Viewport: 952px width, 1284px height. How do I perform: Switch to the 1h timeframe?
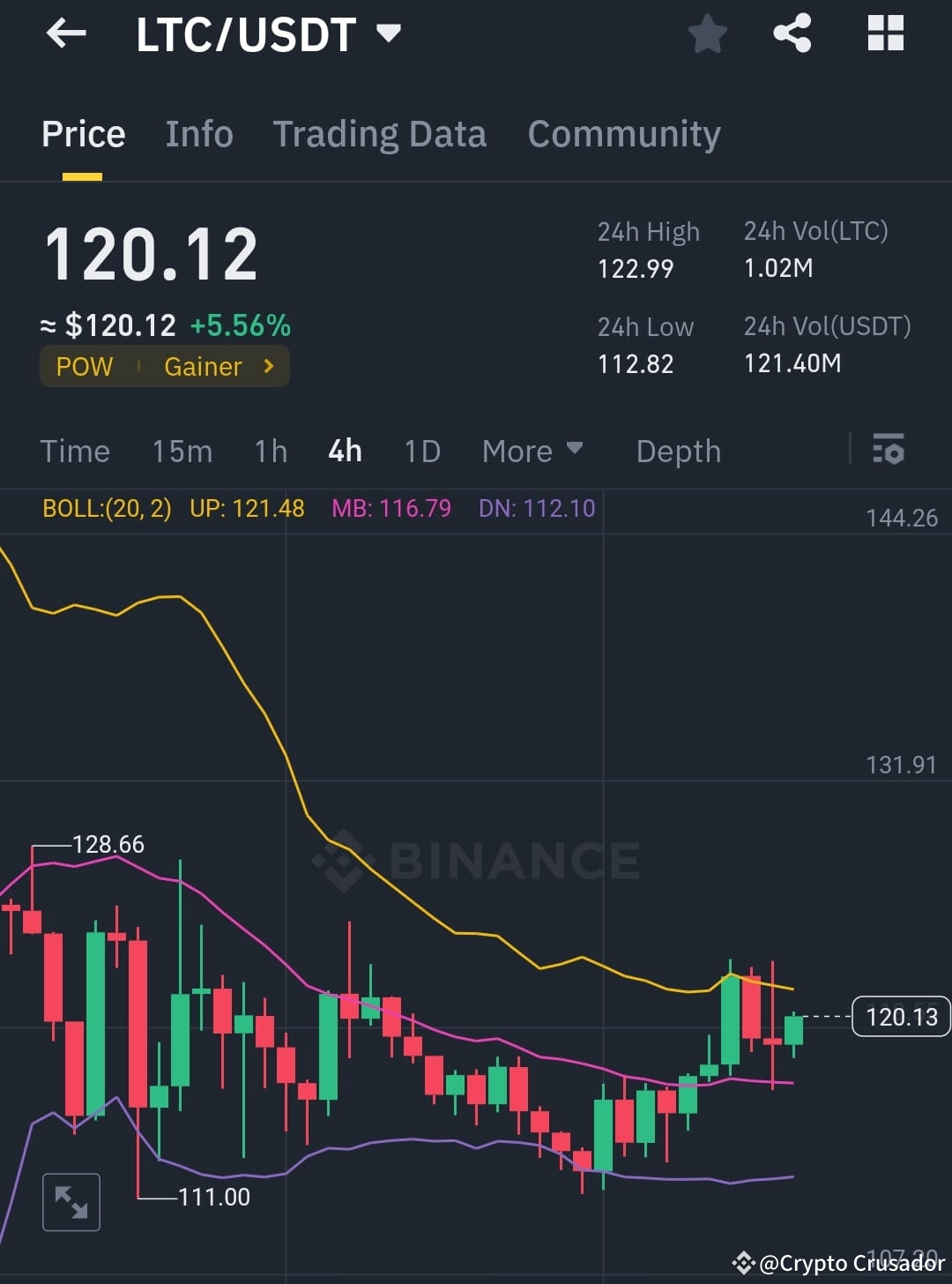click(x=270, y=451)
